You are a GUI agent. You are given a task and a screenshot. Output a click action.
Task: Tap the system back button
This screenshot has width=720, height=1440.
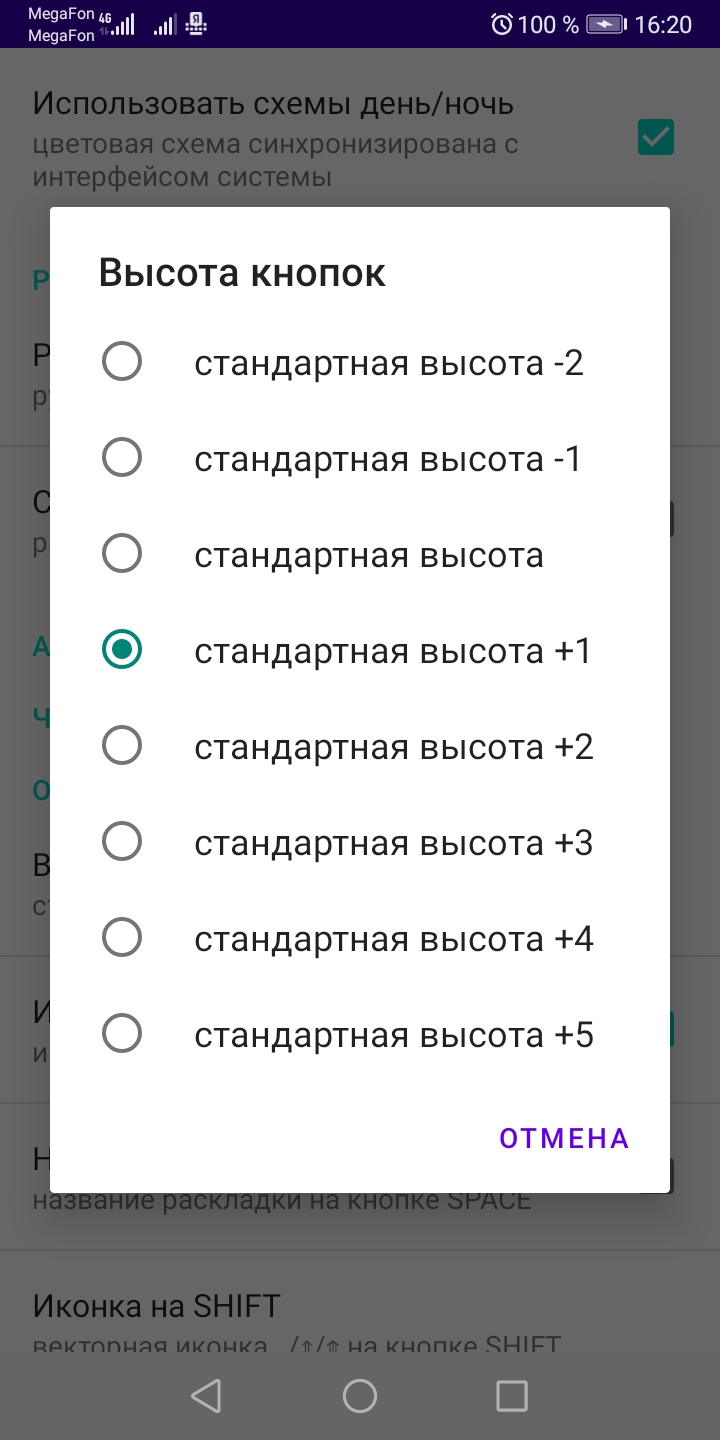206,1396
